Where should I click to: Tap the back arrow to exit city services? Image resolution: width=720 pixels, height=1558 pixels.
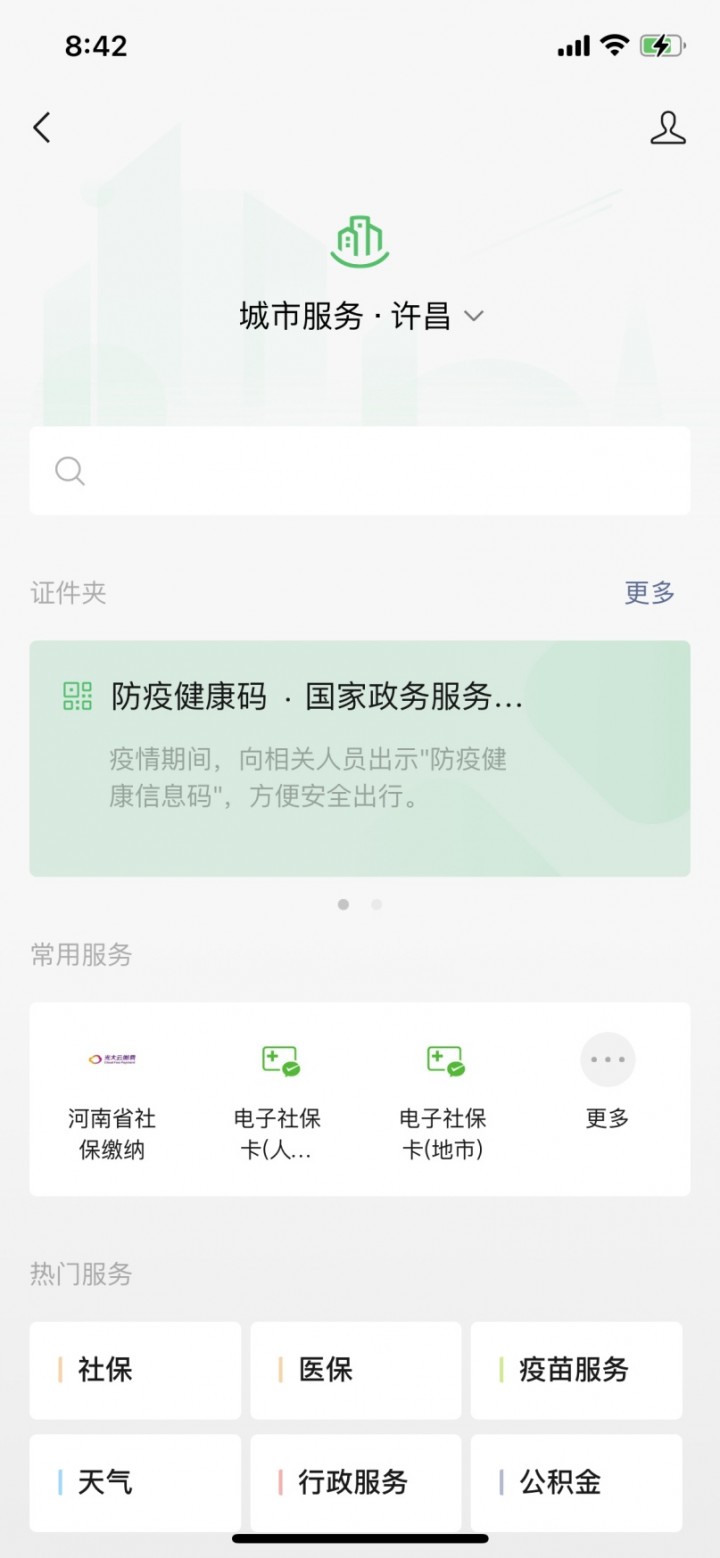[42, 128]
